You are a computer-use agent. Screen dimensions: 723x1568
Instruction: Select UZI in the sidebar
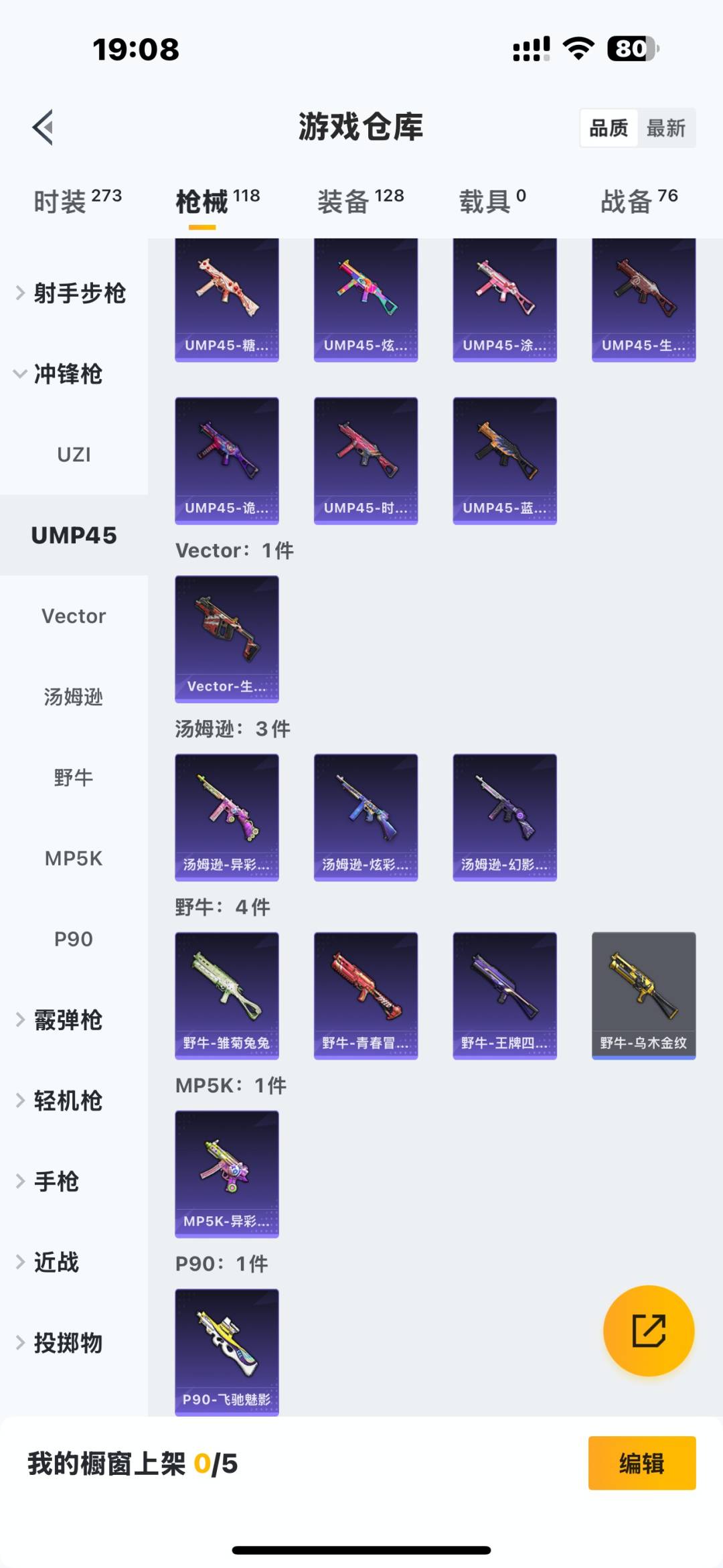click(74, 455)
